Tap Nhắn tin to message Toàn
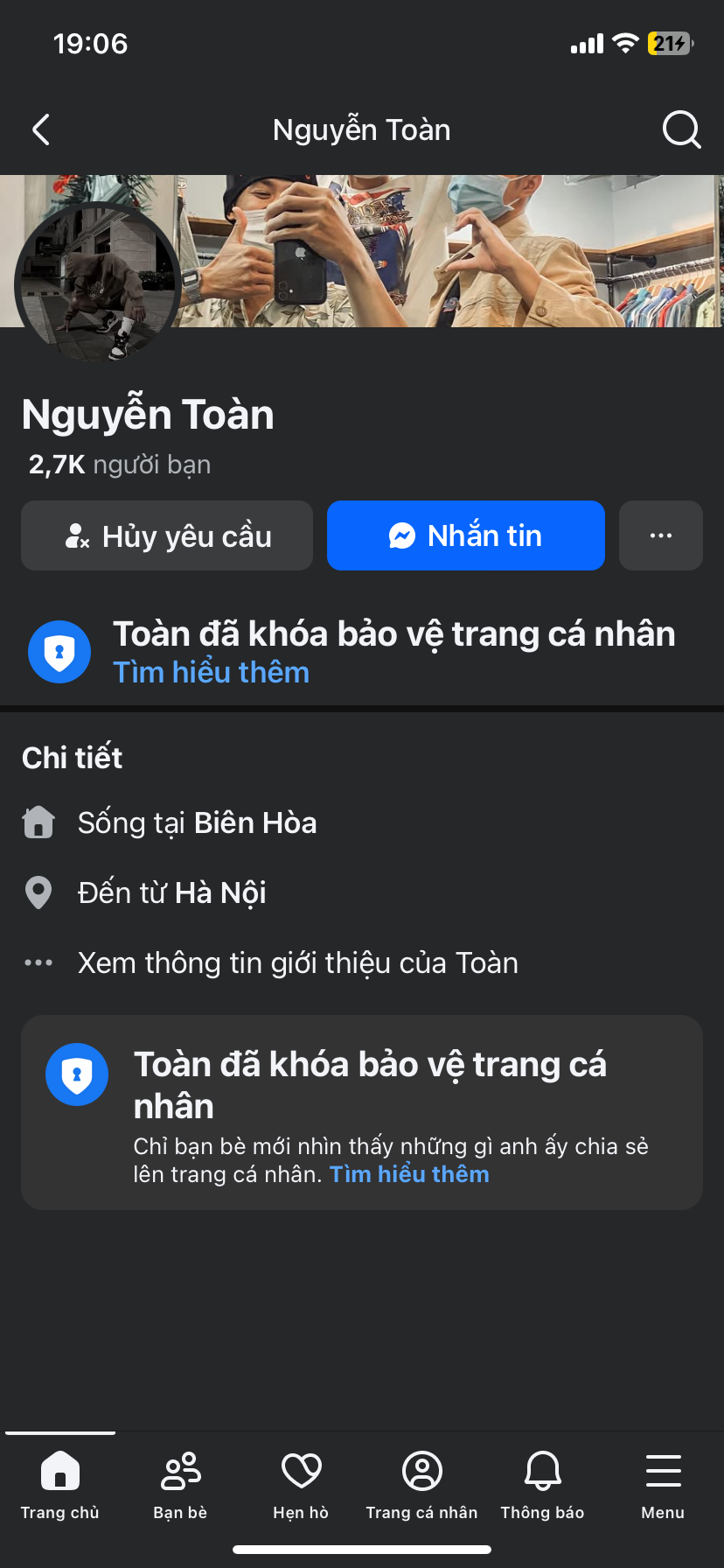 click(465, 535)
